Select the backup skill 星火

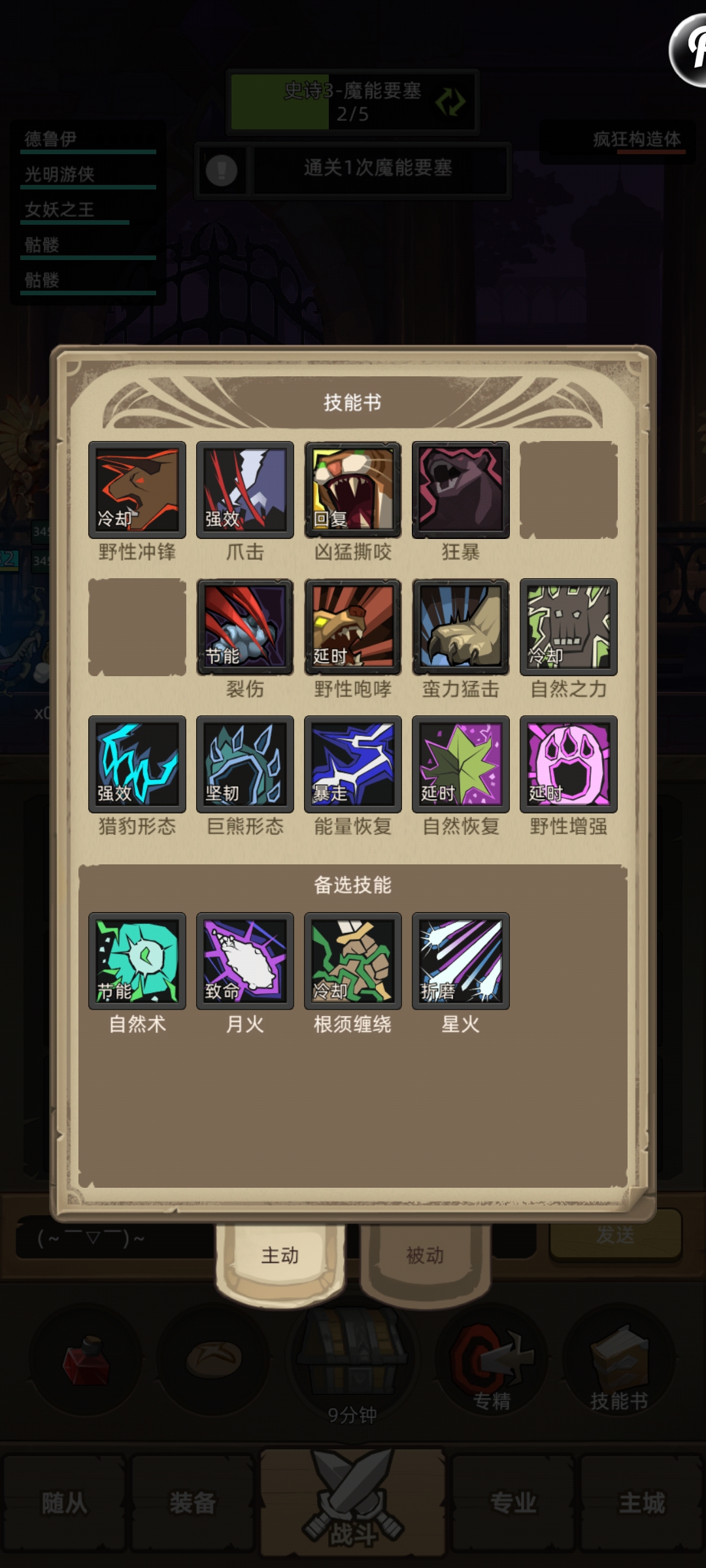click(x=461, y=961)
